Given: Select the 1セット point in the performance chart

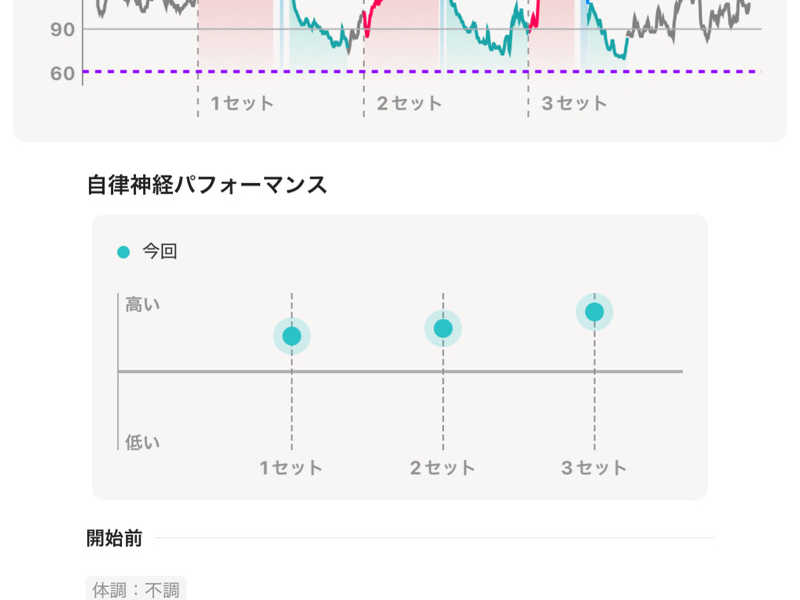Looking at the screenshot, I should 292,336.
